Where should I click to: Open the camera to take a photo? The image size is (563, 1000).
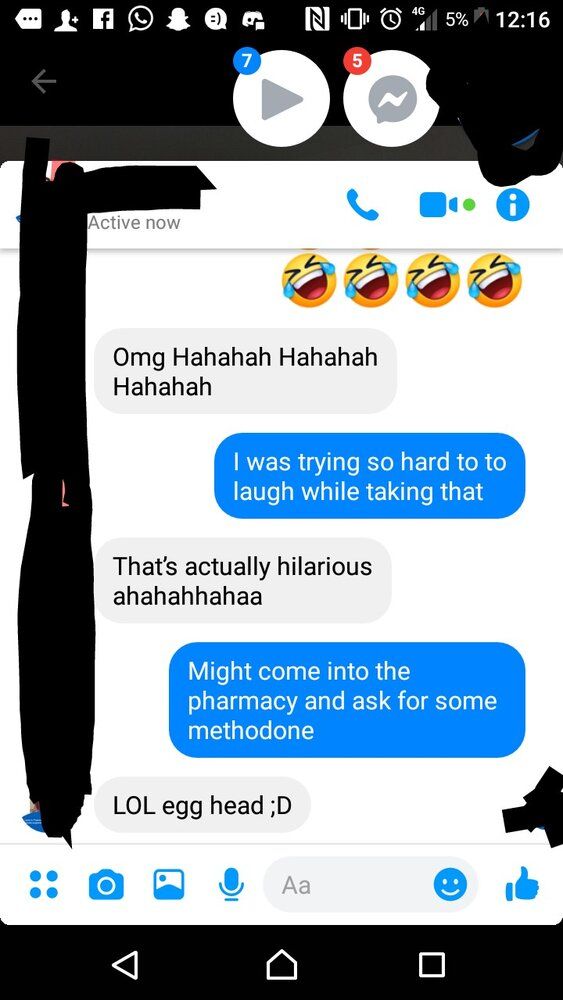coord(106,885)
